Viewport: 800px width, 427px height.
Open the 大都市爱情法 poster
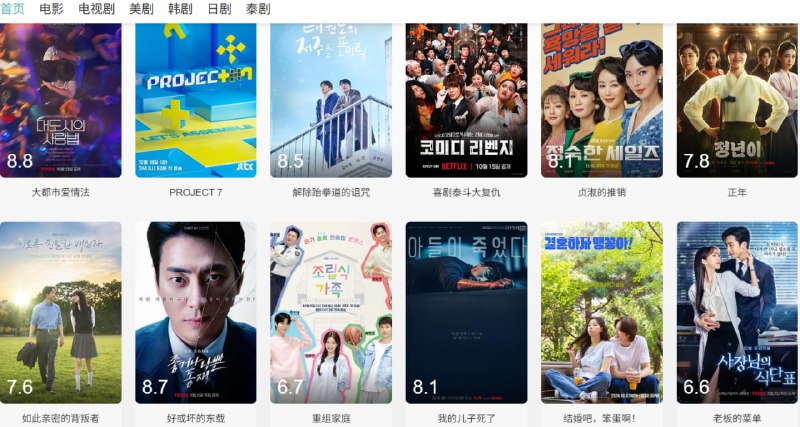click(x=61, y=100)
